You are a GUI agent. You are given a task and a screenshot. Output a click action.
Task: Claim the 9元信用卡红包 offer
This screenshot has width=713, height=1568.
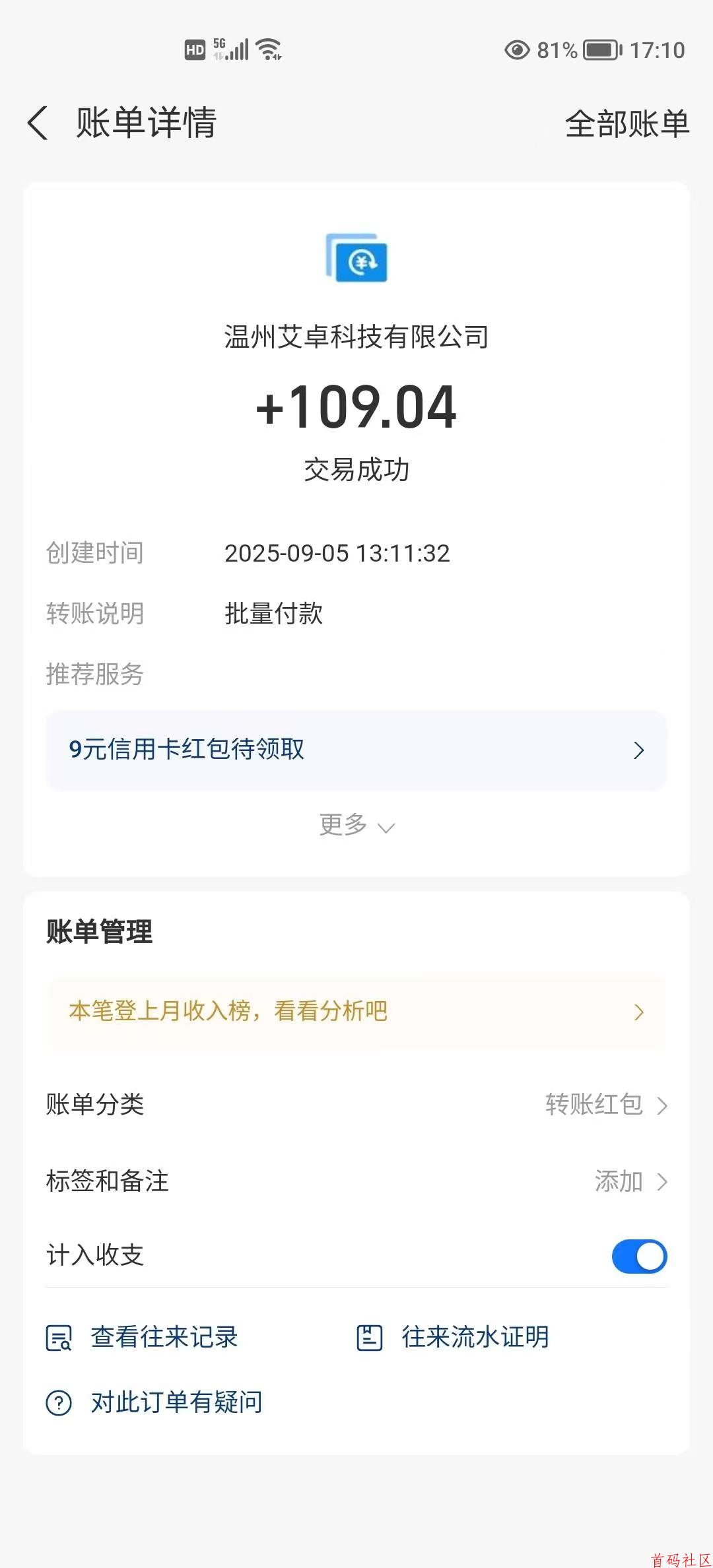[x=356, y=750]
